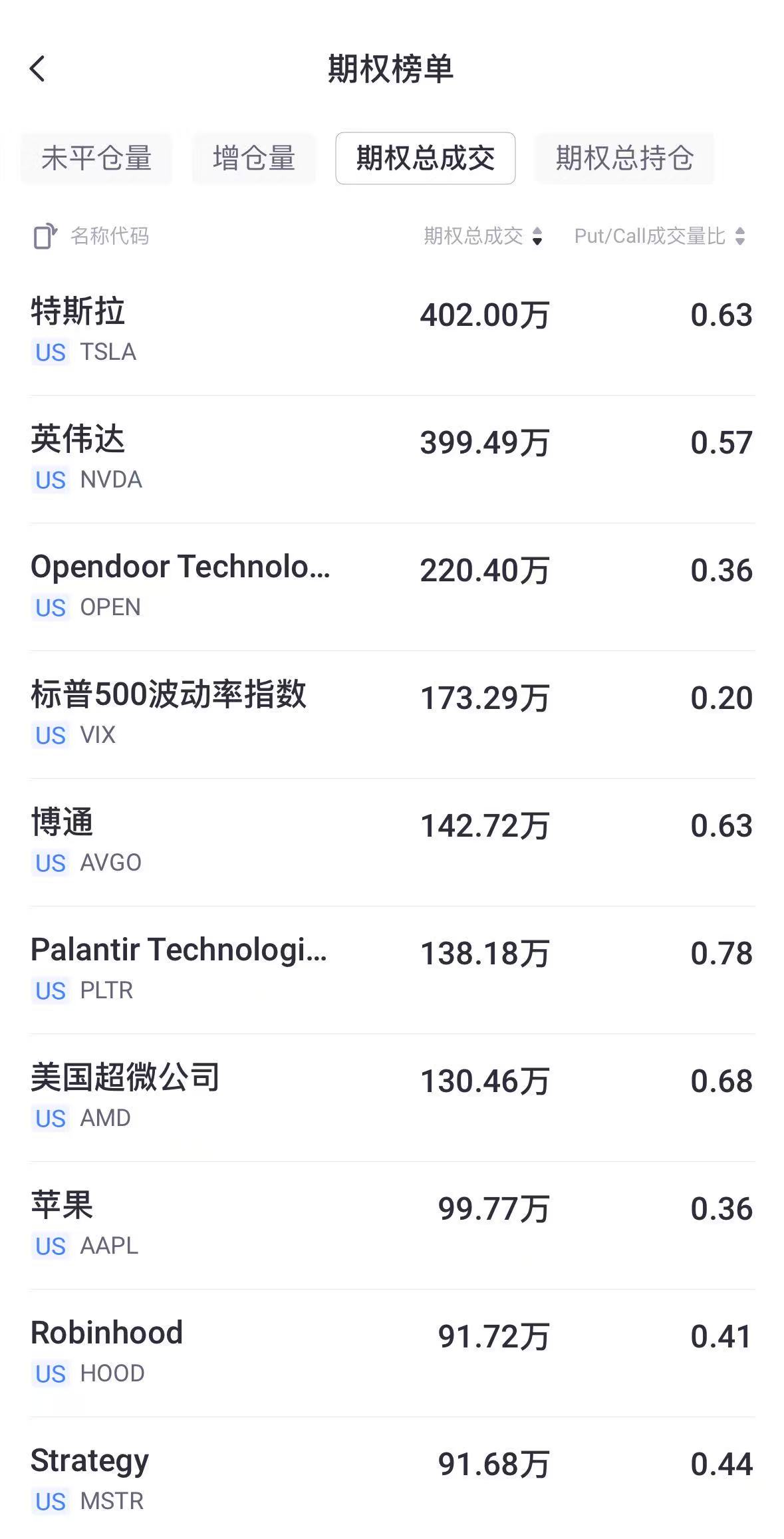Image resolution: width=784 pixels, height=1539 pixels.
Task: Open the 美国超微公司 AMD row
Action: tap(392, 1097)
